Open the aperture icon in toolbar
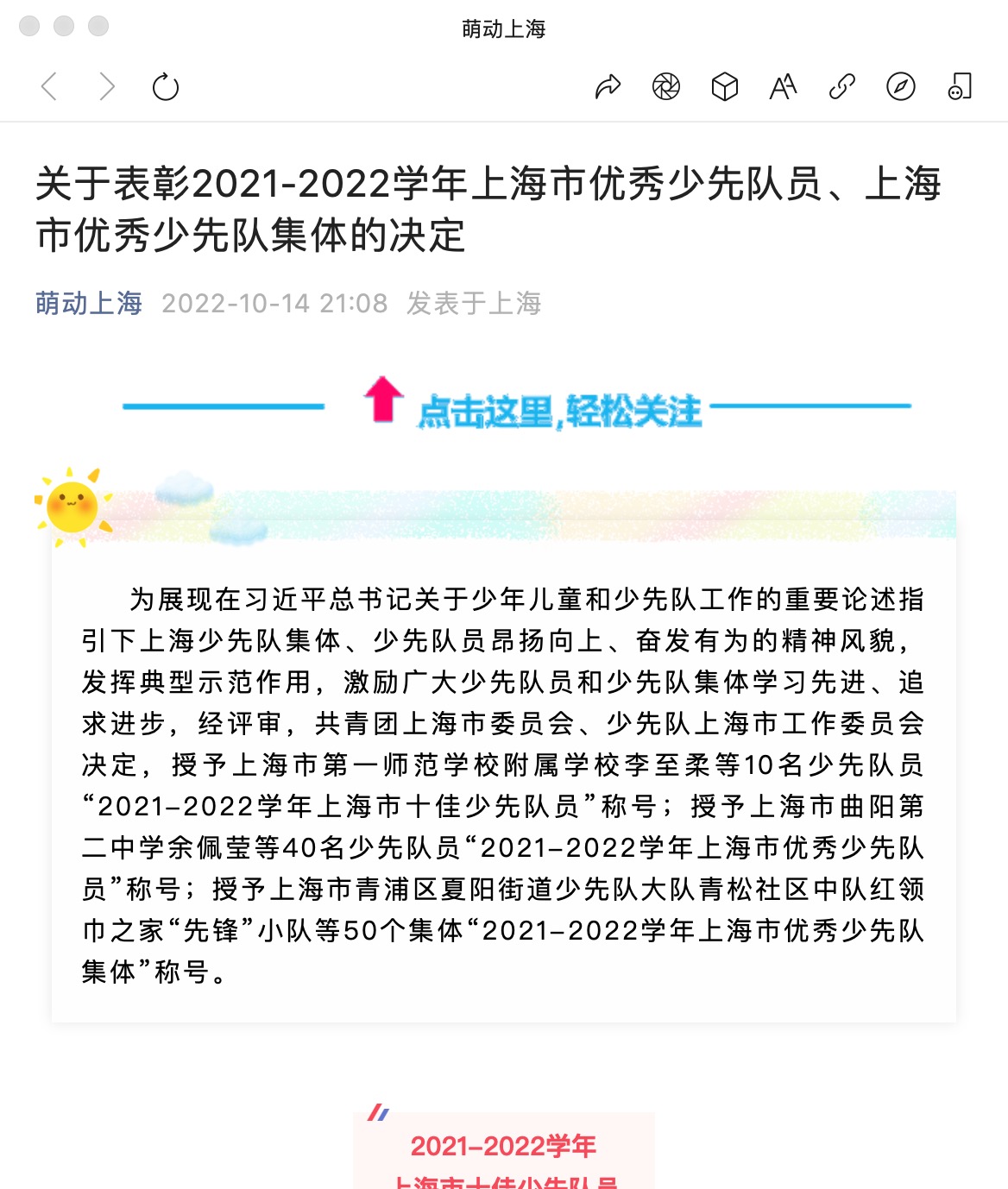 [666, 87]
